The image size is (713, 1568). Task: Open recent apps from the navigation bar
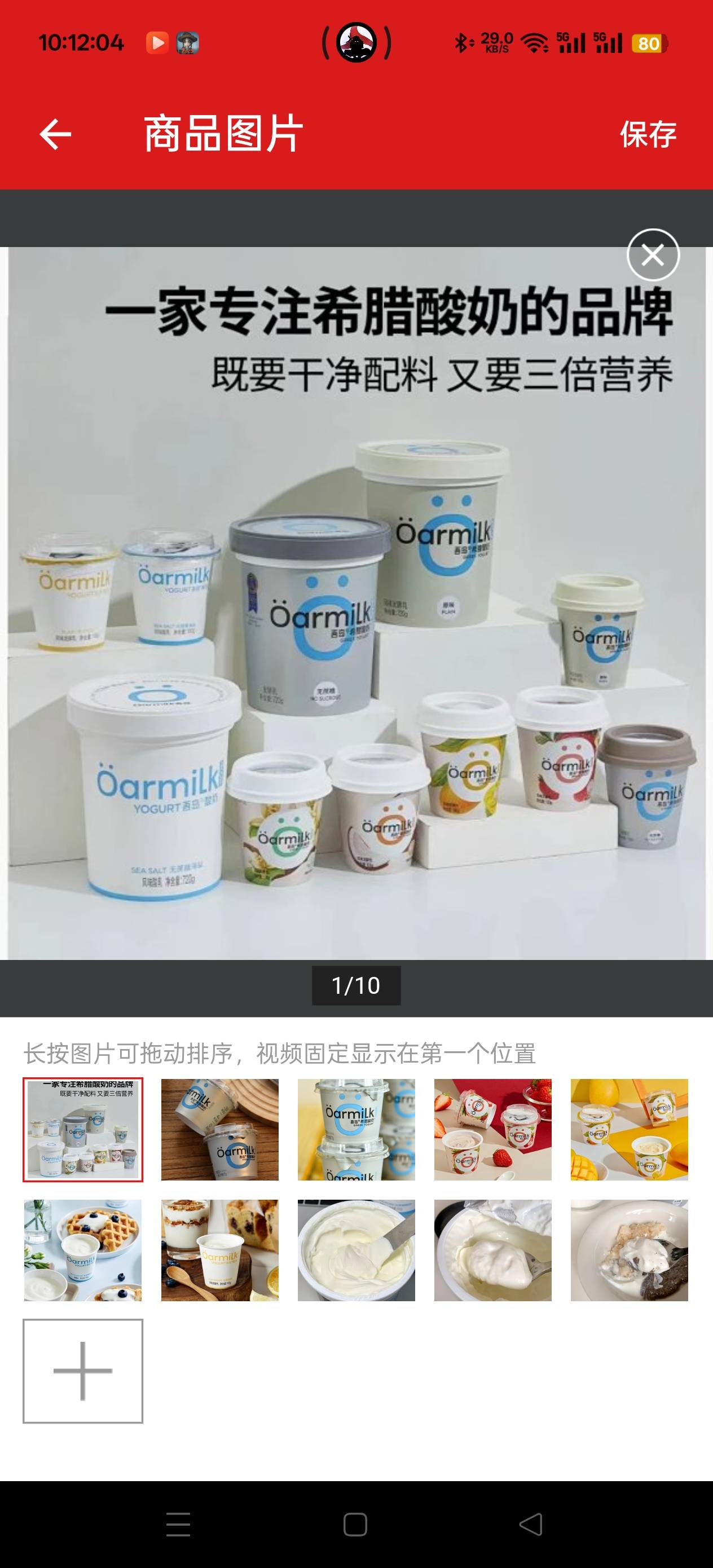tap(178, 1524)
